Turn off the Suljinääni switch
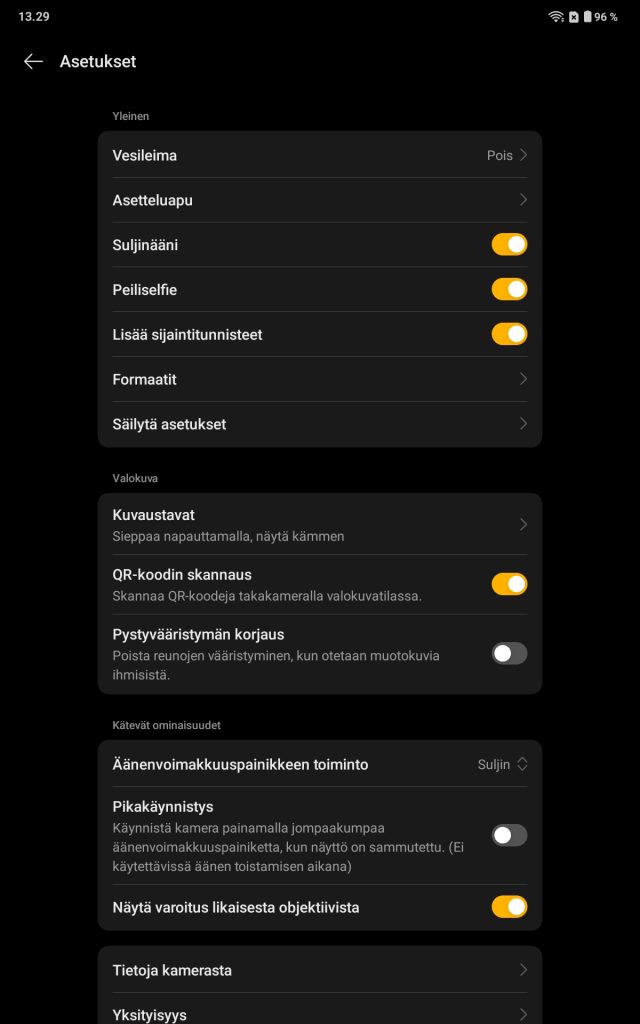 tap(509, 244)
